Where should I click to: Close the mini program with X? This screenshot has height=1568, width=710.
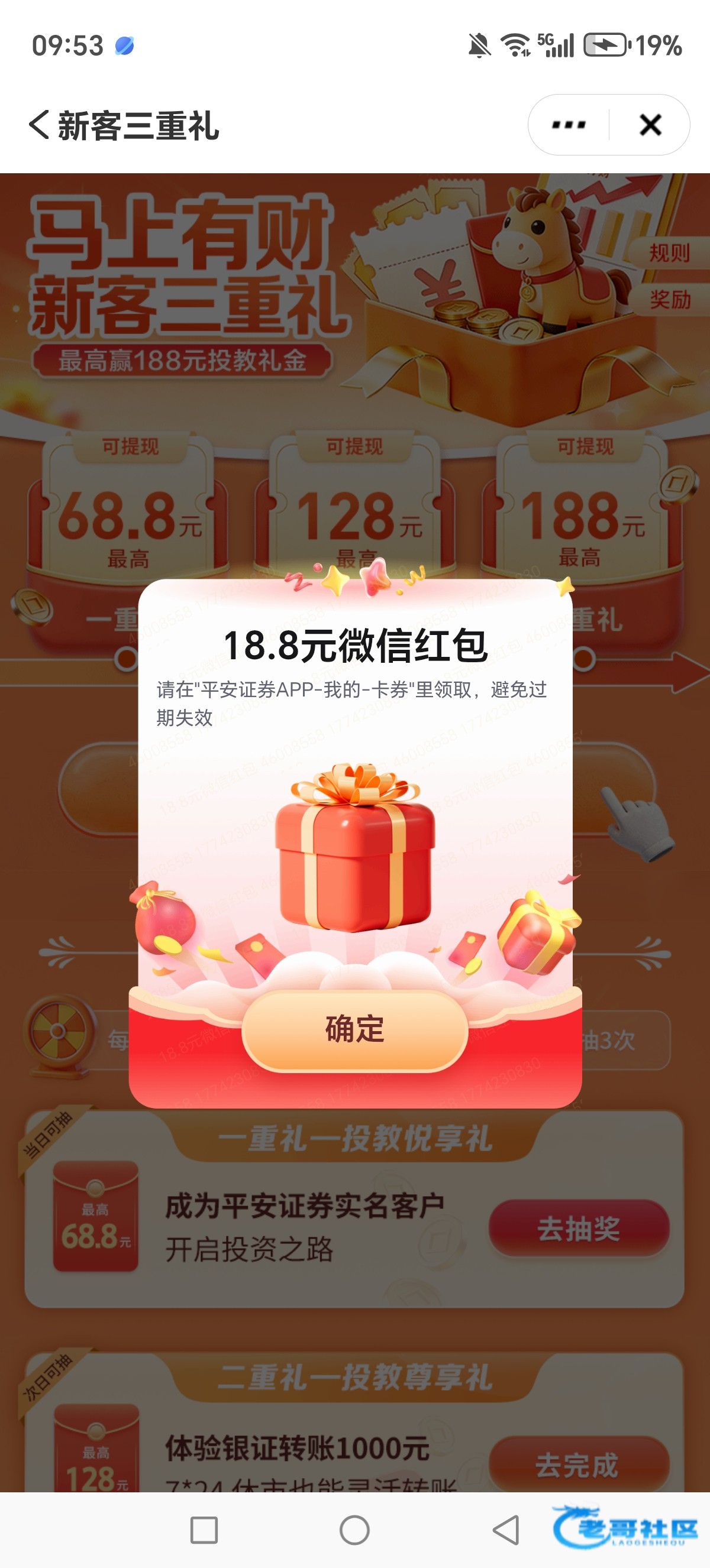pos(650,125)
